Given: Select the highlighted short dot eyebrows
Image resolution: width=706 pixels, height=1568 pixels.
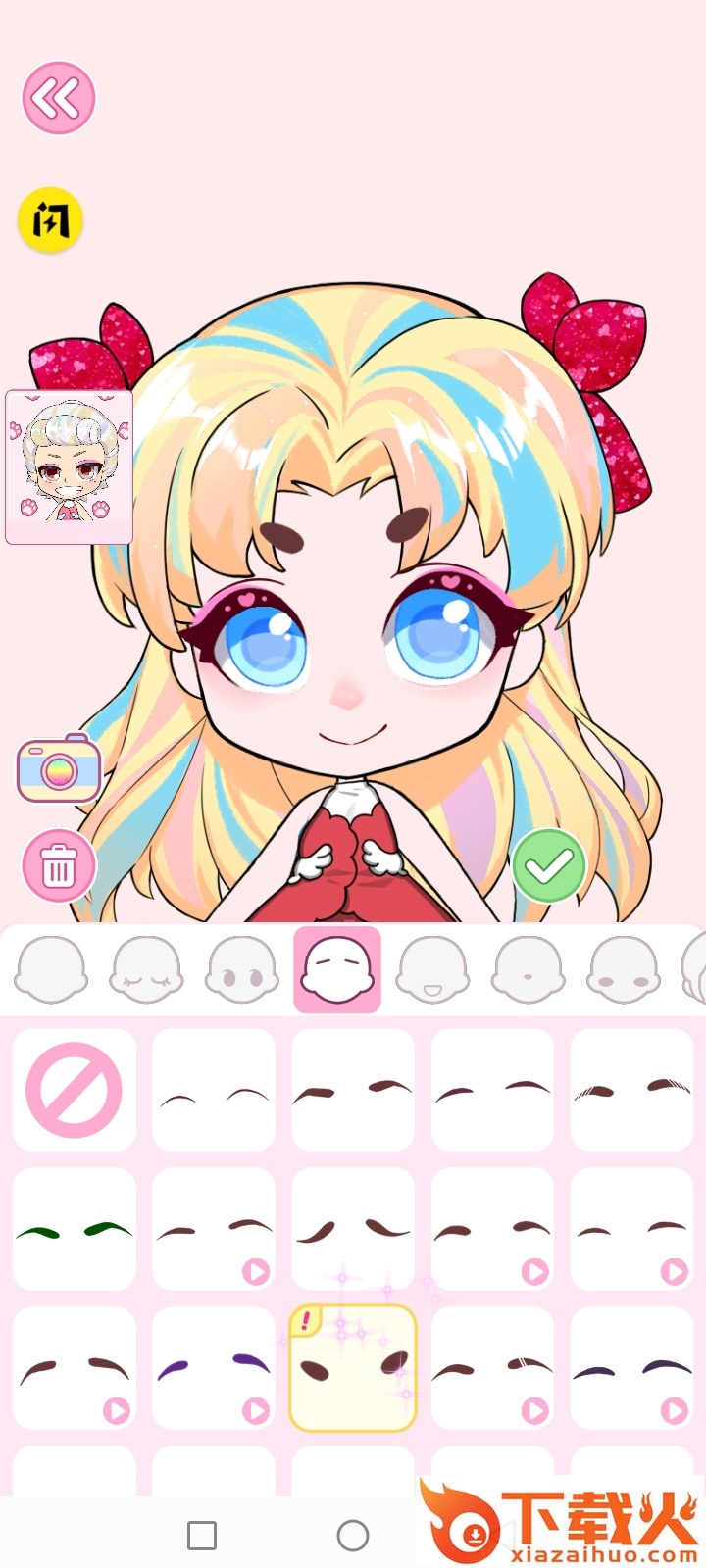Looking at the screenshot, I should click(x=353, y=1368).
